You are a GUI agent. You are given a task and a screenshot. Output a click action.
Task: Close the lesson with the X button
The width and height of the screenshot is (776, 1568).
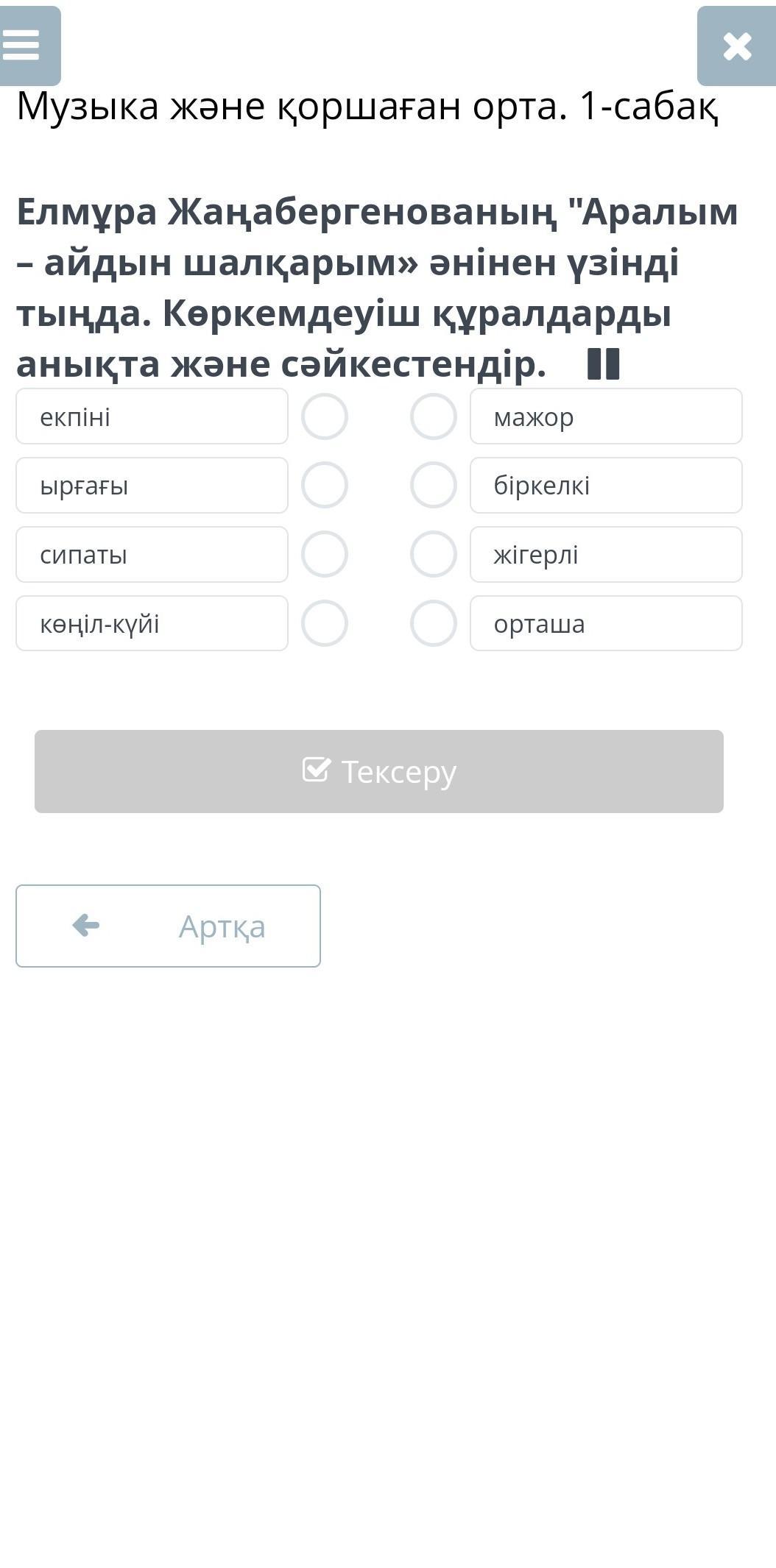[736, 46]
